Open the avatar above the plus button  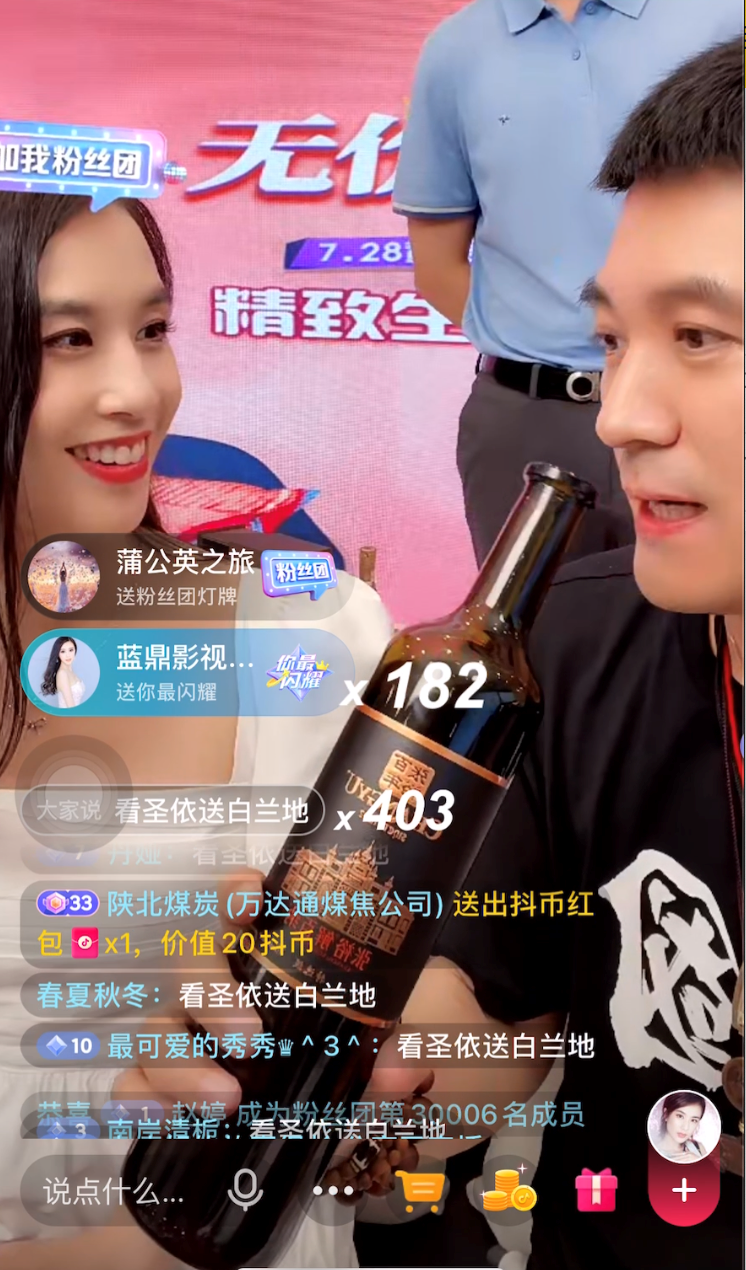tap(684, 1125)
